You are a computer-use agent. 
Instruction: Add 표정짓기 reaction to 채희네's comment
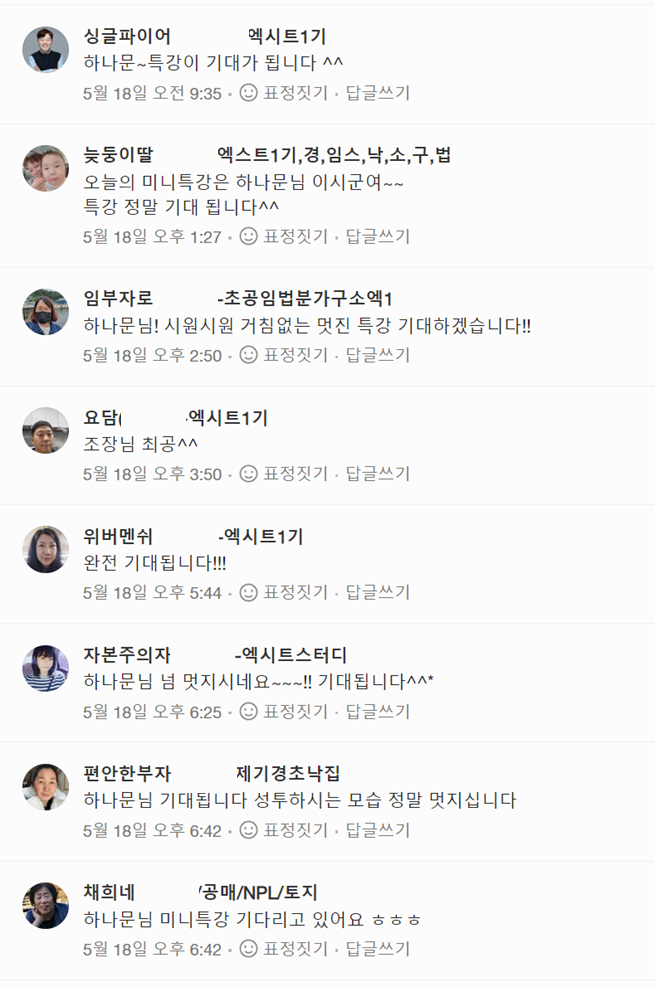click(285, 949)
